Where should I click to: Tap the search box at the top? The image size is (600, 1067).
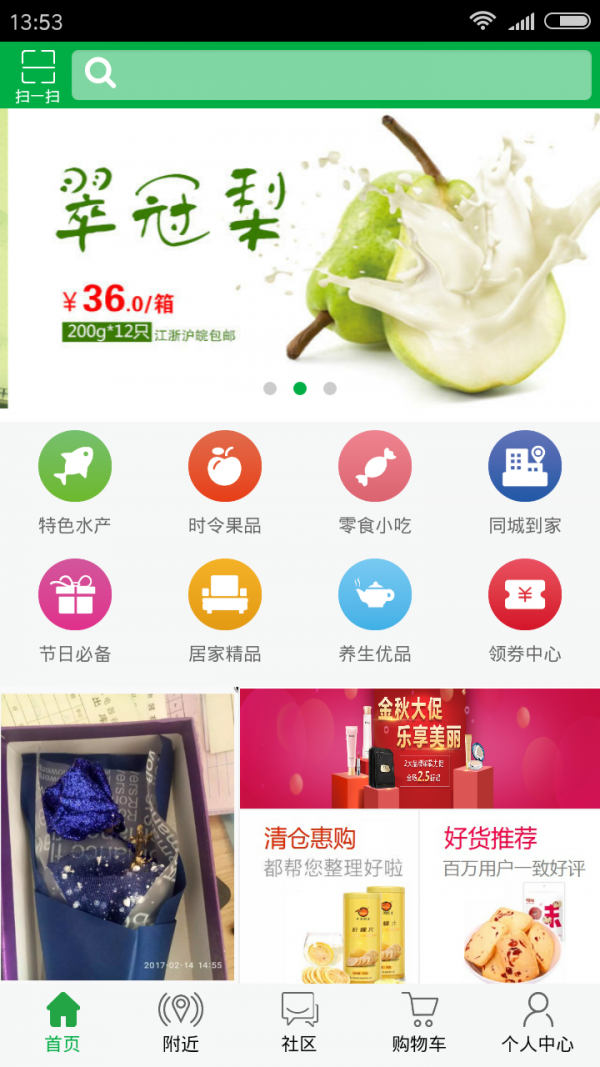click(x=332, y=75)
